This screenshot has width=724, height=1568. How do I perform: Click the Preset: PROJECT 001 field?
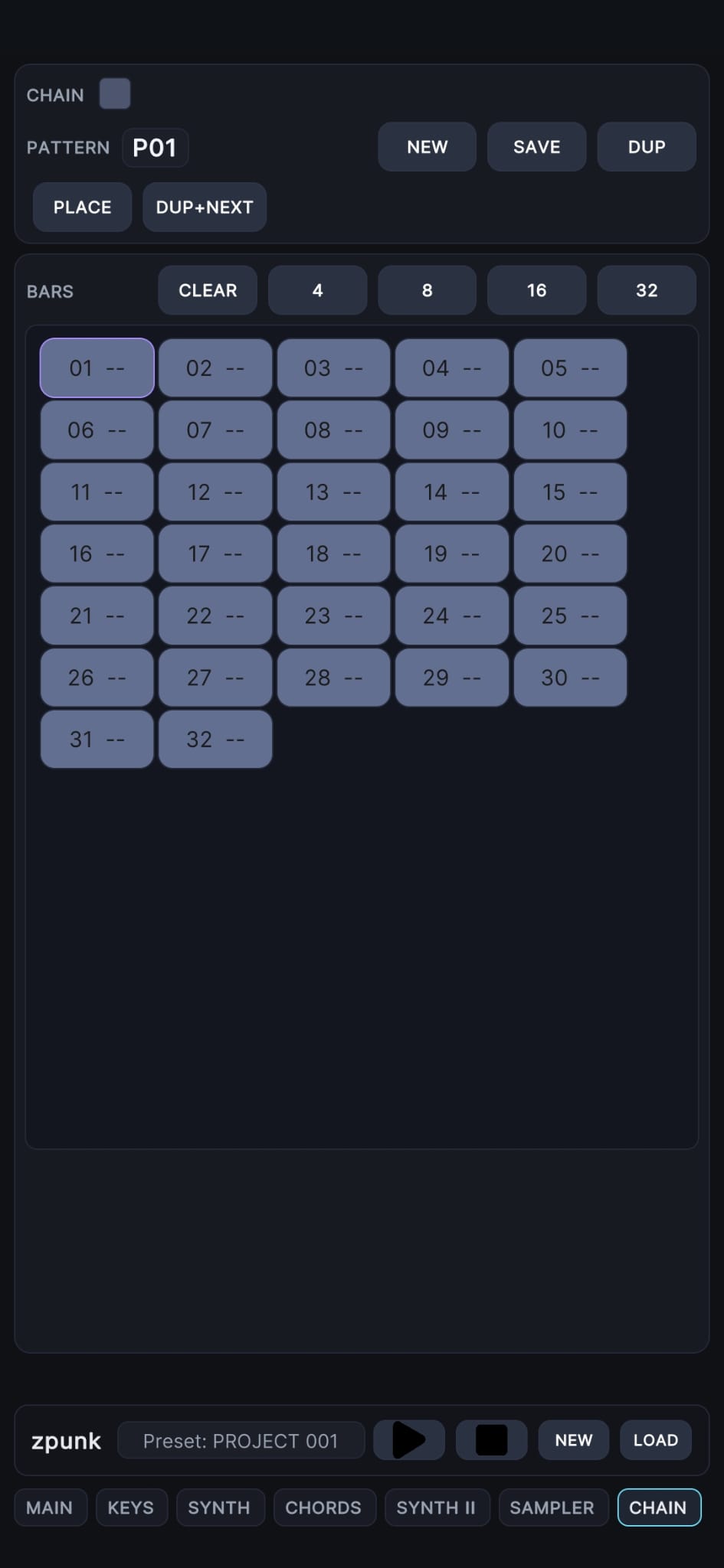tap(241, 1439)
